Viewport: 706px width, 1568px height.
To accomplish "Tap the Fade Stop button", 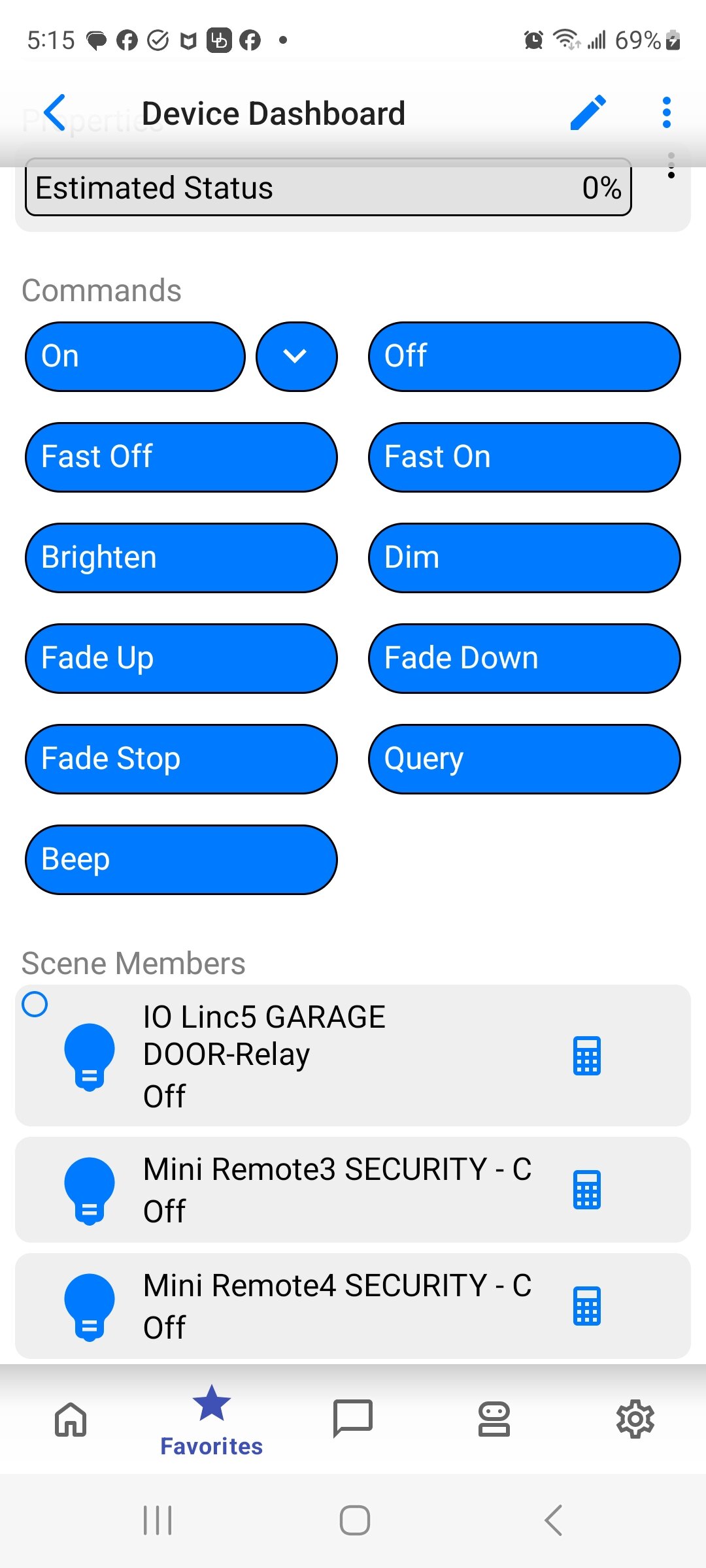I will (x=181, y=759).
